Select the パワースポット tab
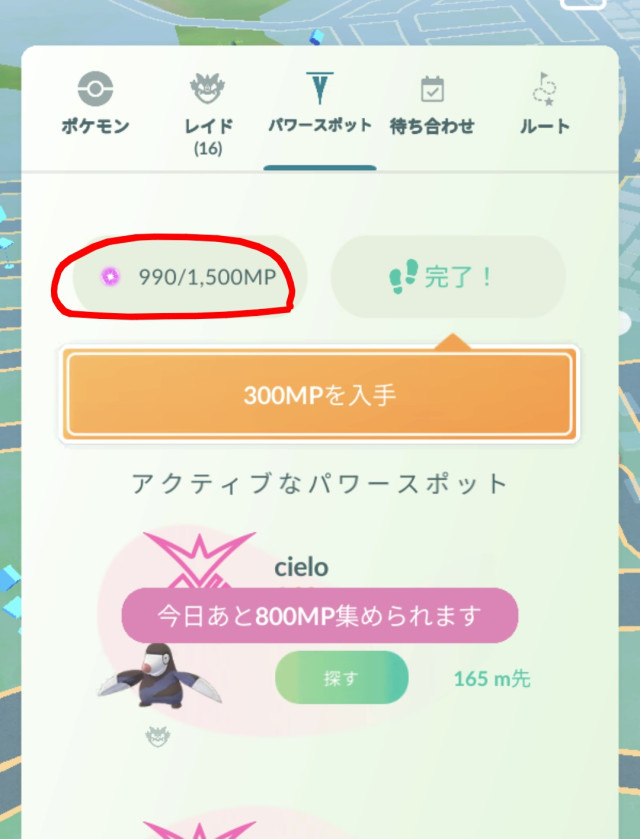 pos(319,106)
